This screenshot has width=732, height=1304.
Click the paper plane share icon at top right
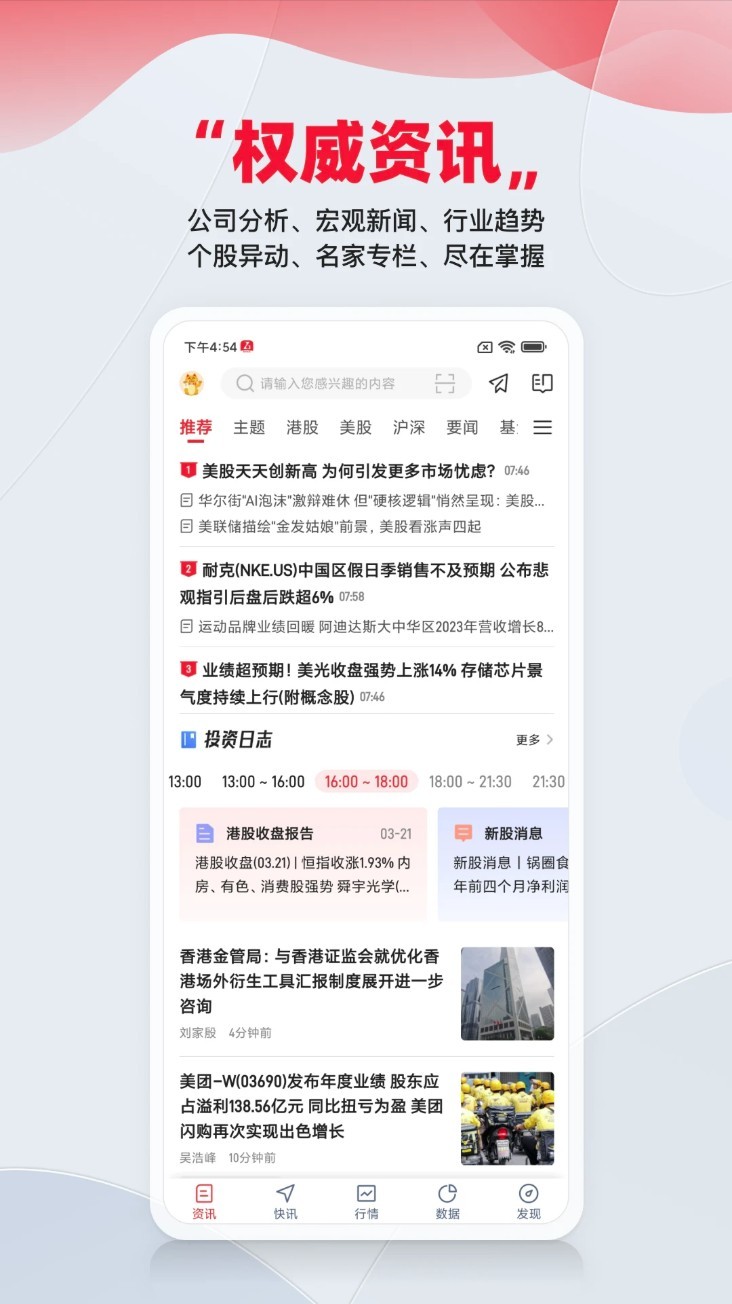pyautogui.click(x=497, y=382)
